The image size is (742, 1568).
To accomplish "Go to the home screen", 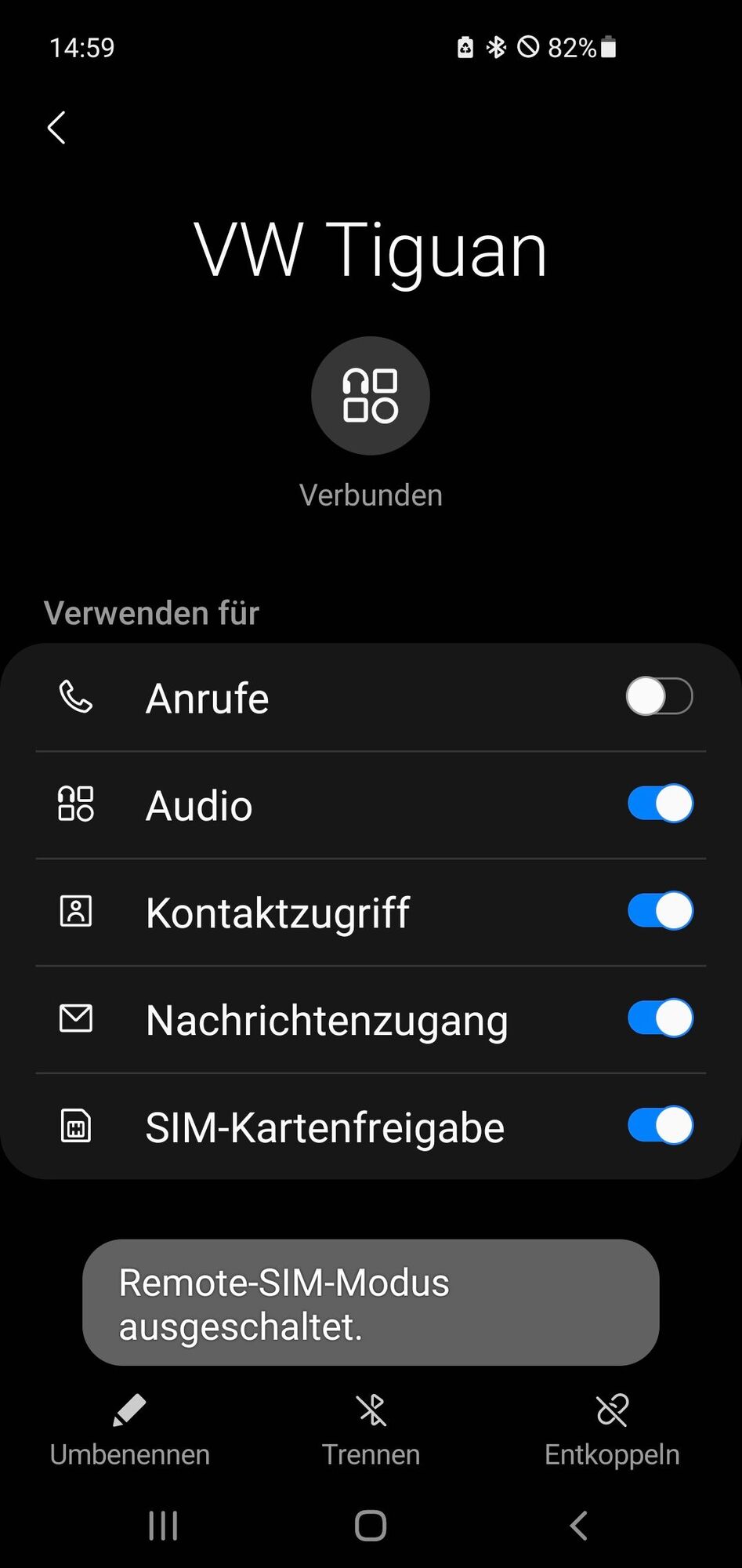I will click(371, 1526).
